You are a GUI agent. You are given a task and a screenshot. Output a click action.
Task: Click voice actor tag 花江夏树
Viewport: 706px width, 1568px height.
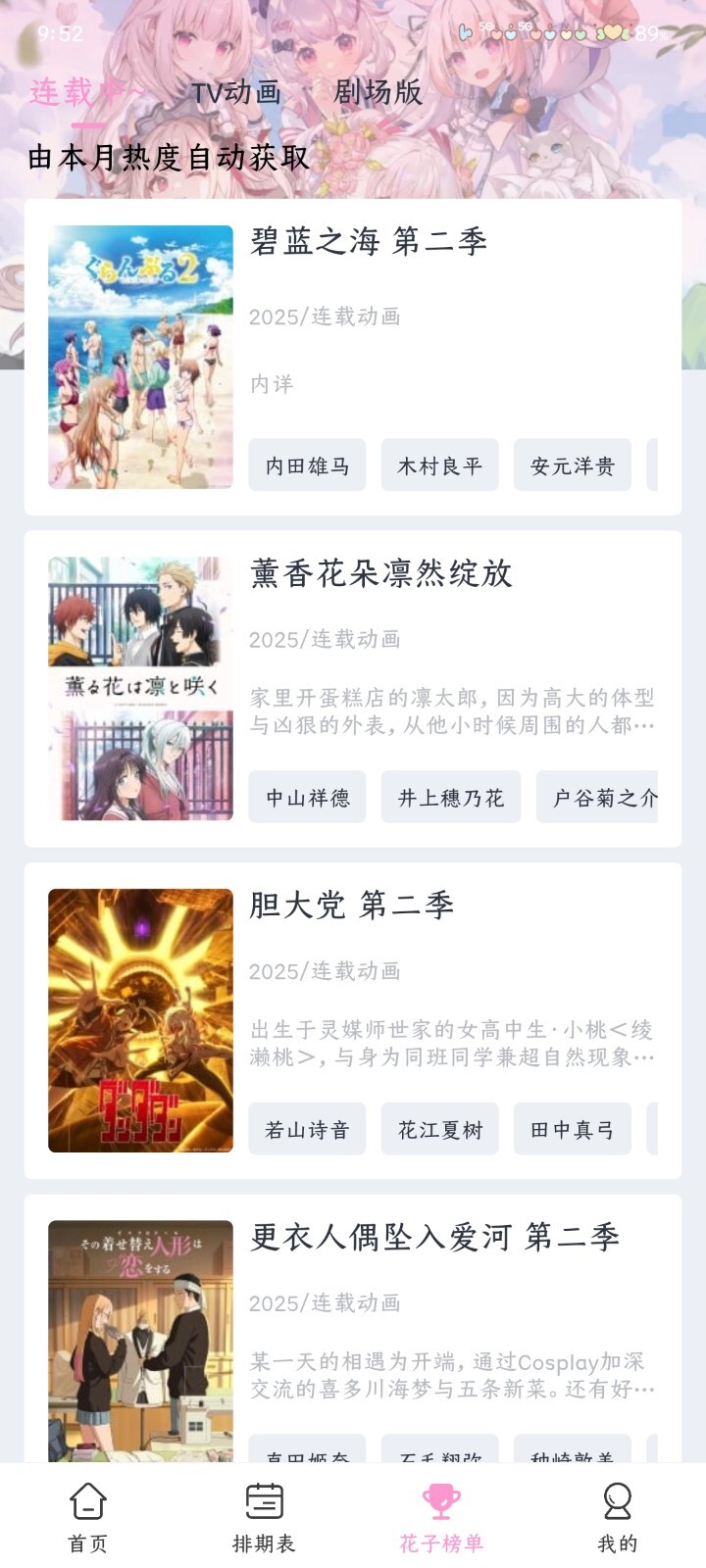438,1130
